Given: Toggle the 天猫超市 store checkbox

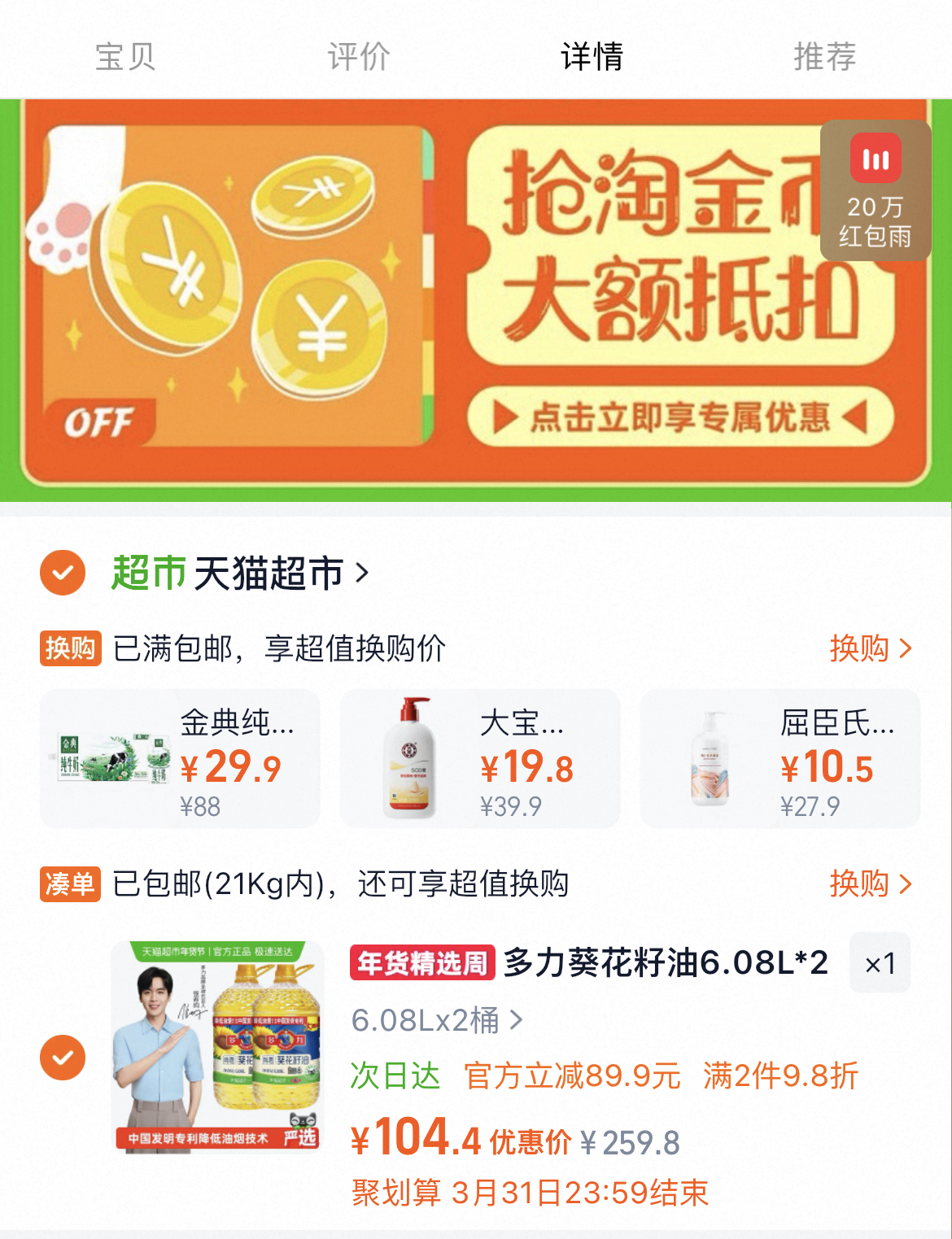Looking at the screenshot, I should (63, 573).
